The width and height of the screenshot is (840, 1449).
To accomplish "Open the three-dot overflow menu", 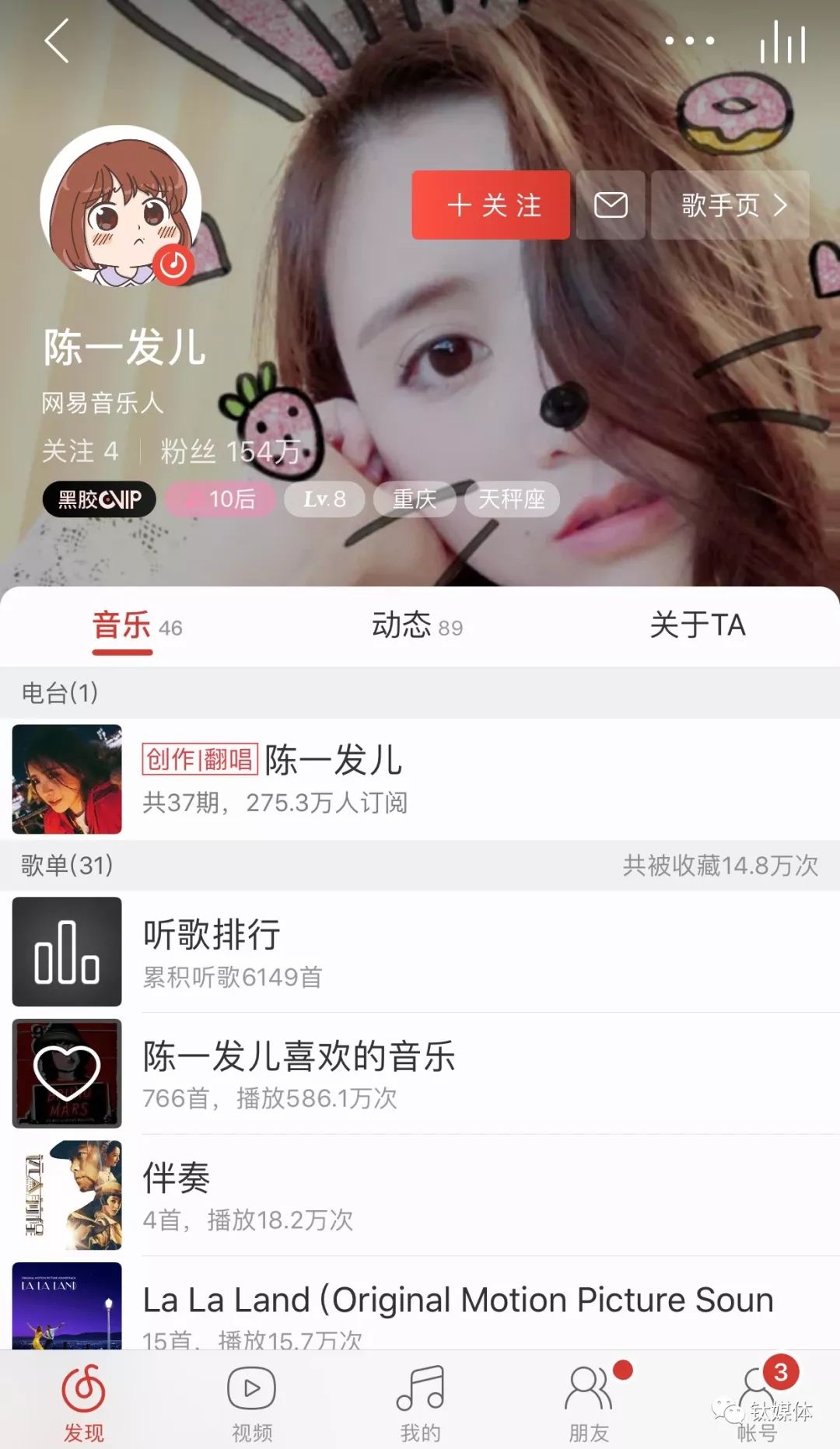I will [x=689, y=40].
